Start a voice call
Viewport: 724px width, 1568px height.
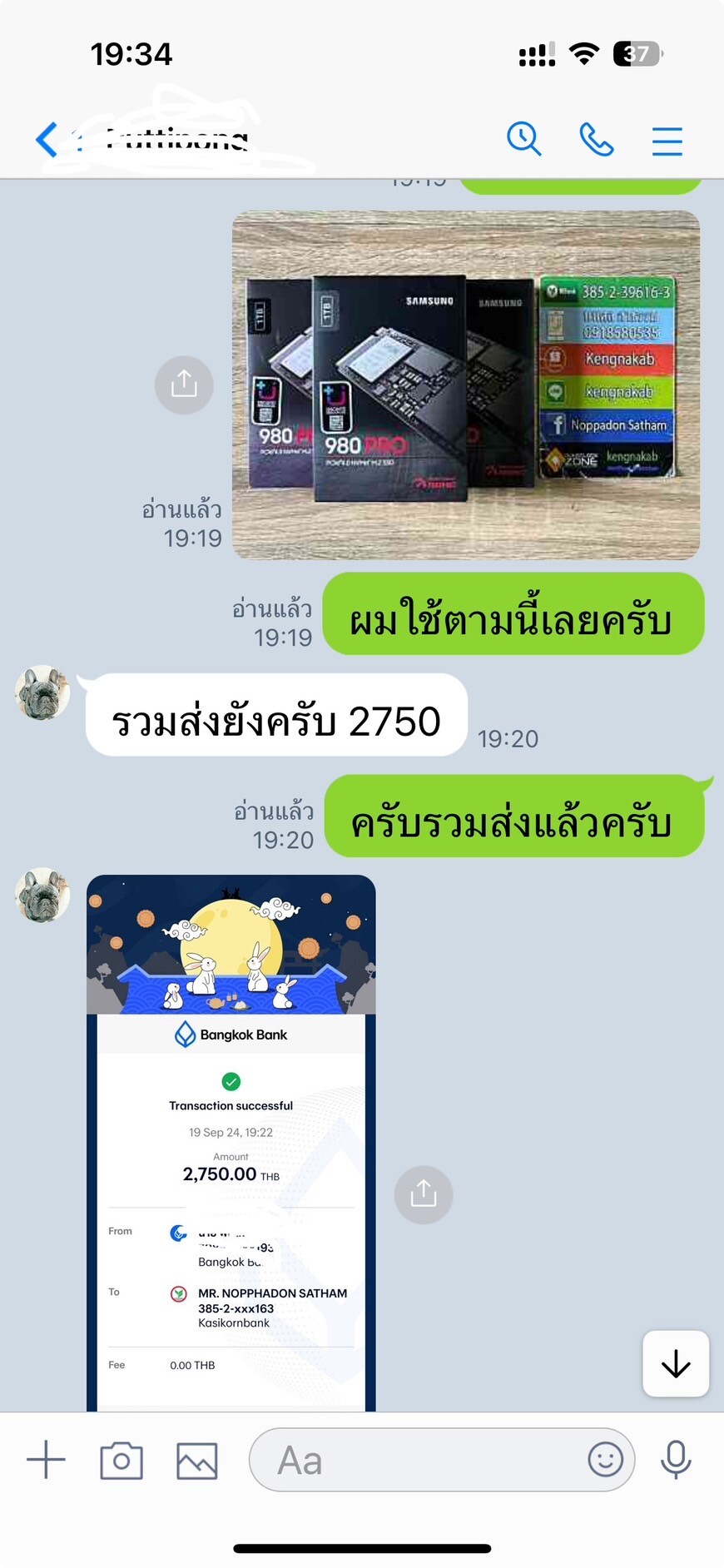click(596, 139)
